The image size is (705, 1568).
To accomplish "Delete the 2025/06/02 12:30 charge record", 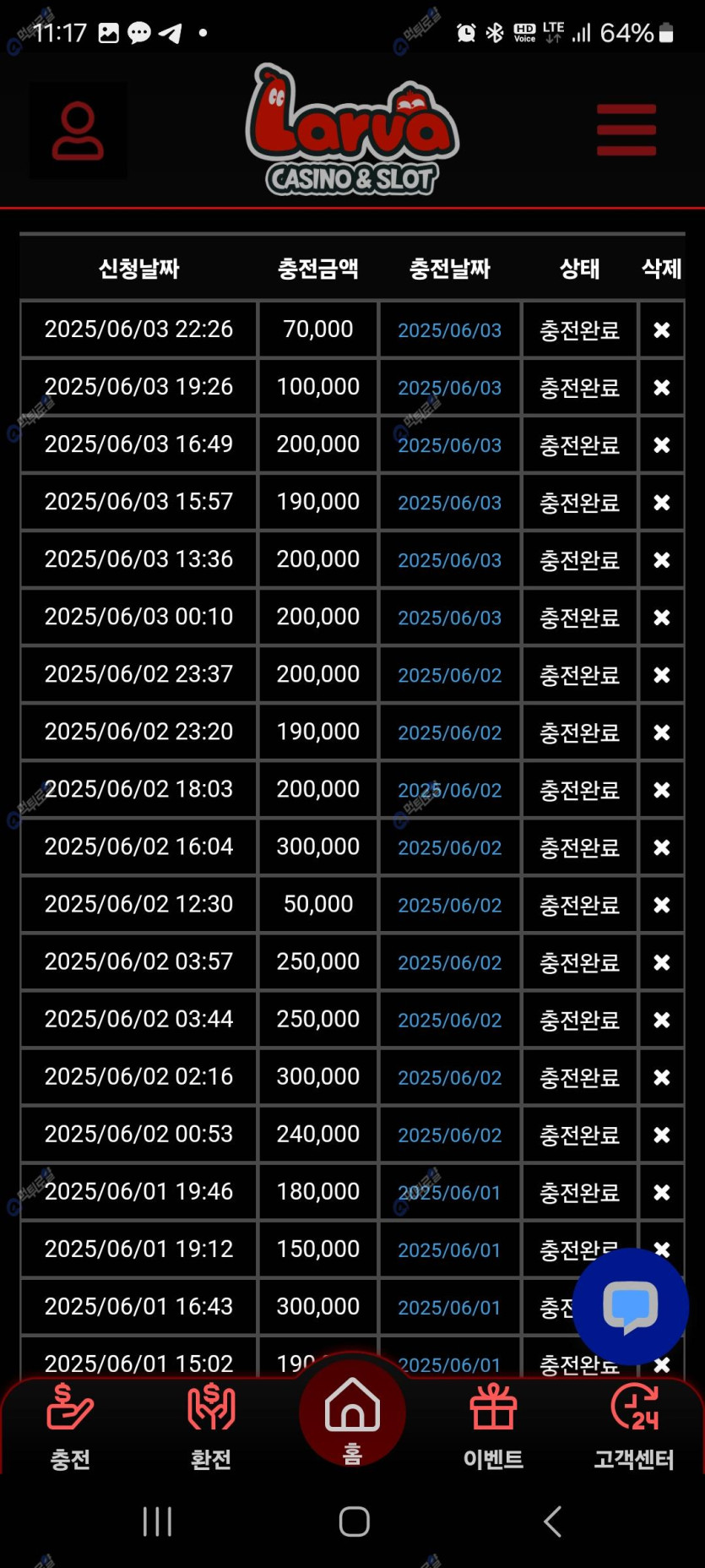I will pyautogui.click(x=661, y=905).
